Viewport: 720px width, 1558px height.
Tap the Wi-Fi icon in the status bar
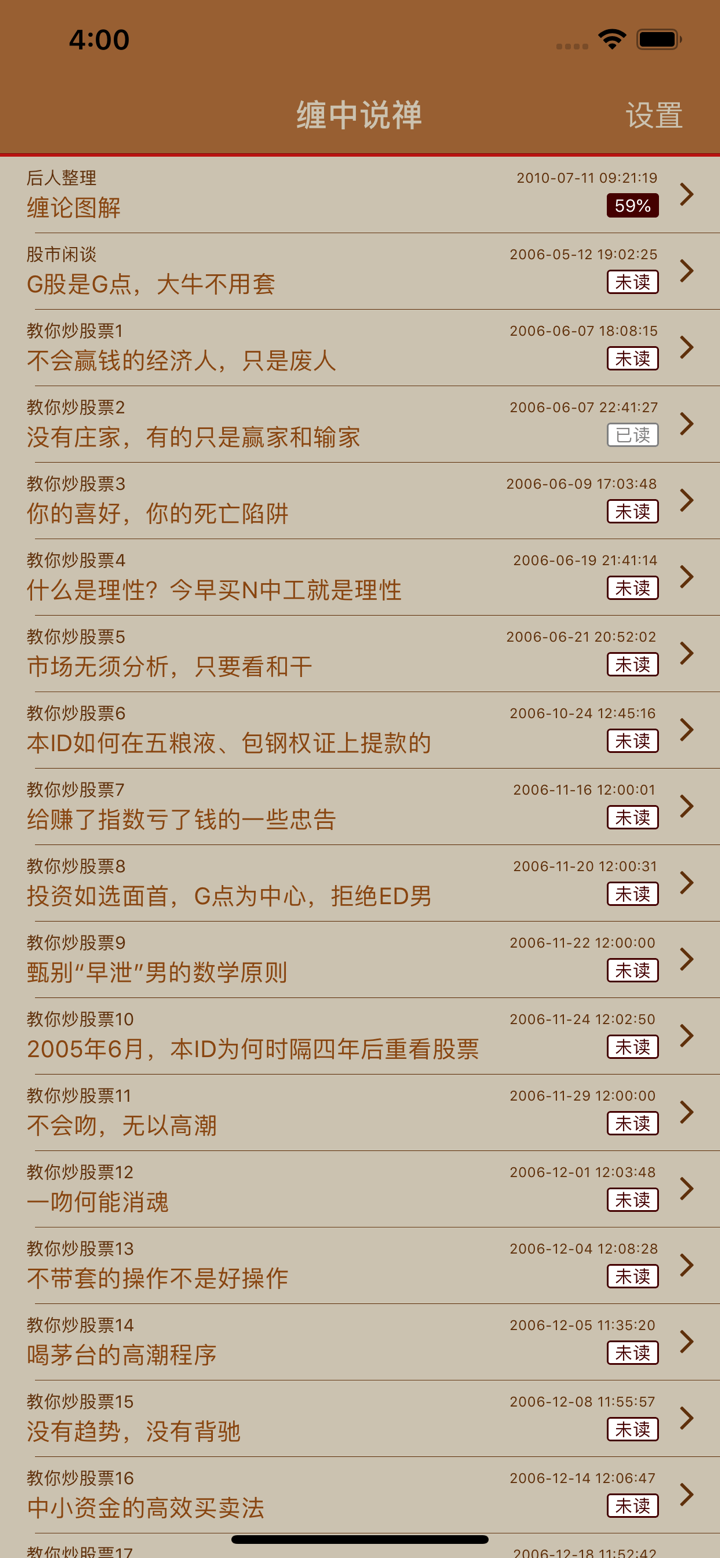(x=613, y=38)
